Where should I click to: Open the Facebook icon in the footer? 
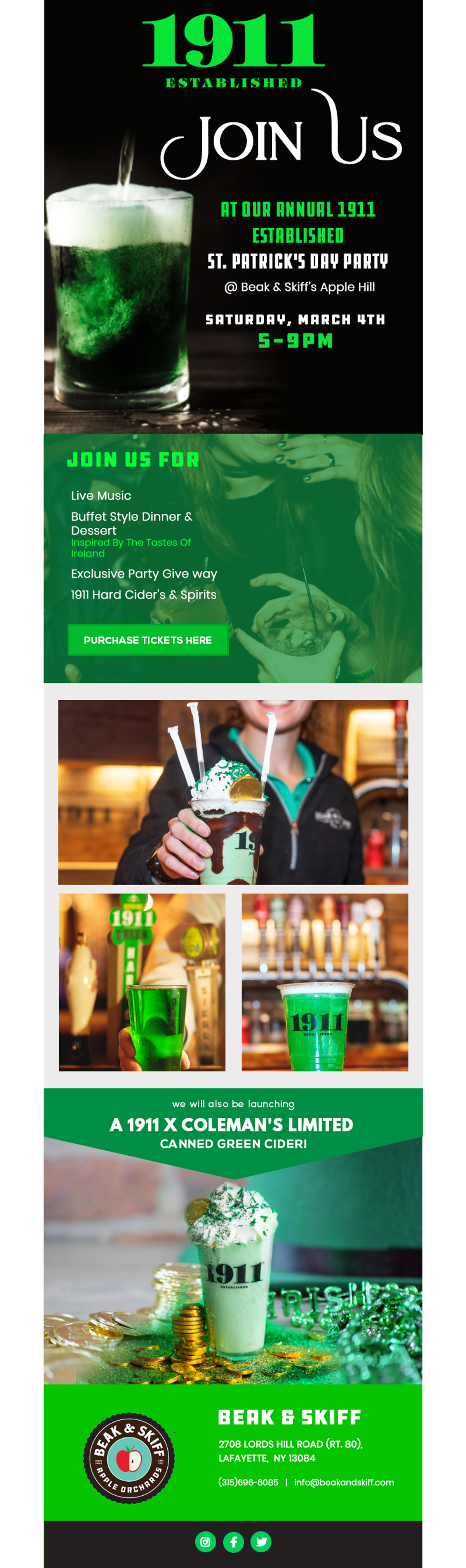[x=234, y=1541]
